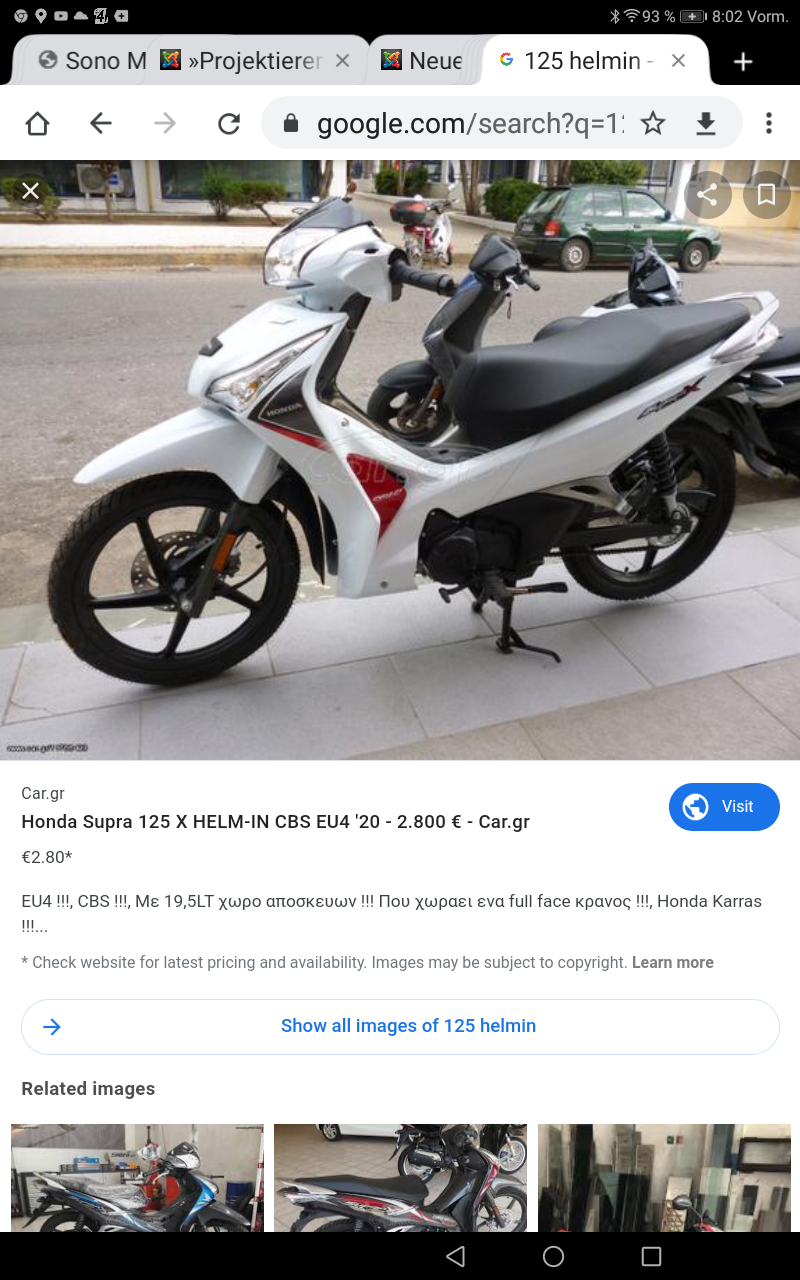Close the image preview
Viewport: 800px width, 1280px height.
click(31, 190)
